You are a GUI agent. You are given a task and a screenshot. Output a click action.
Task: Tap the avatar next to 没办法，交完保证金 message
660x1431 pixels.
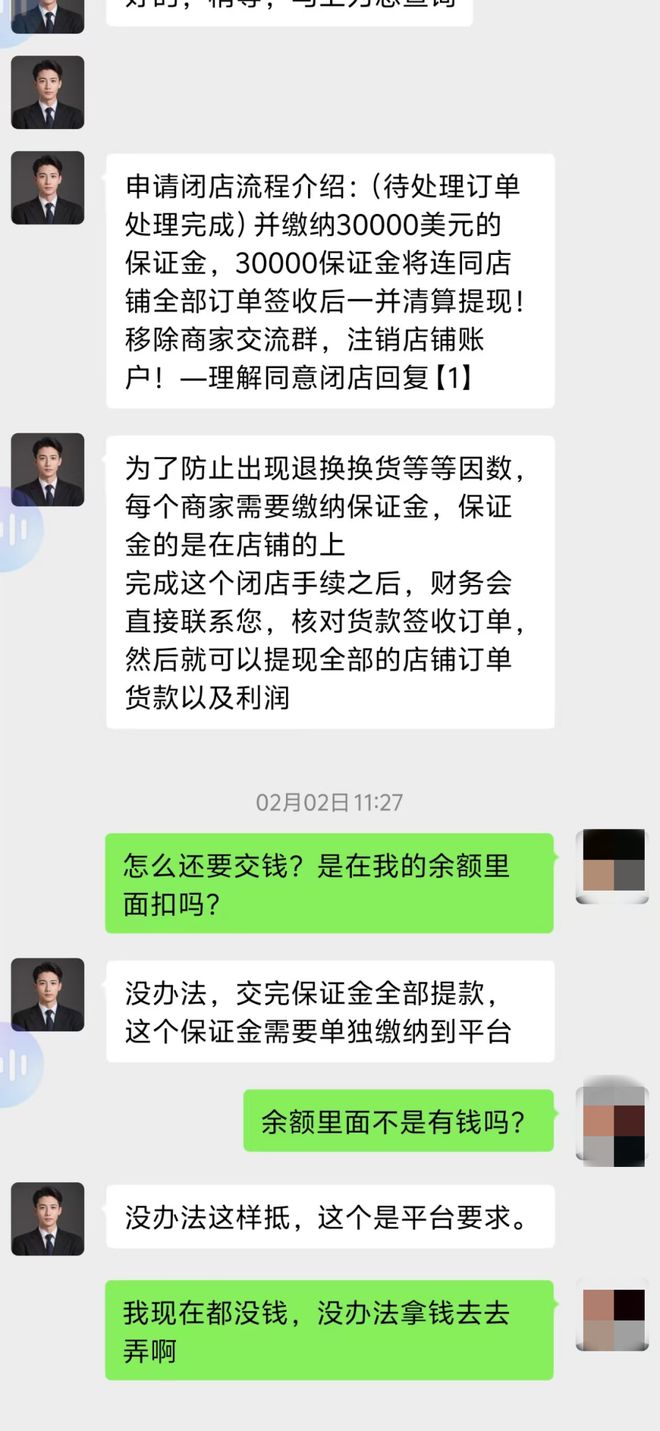click(47, 995)
